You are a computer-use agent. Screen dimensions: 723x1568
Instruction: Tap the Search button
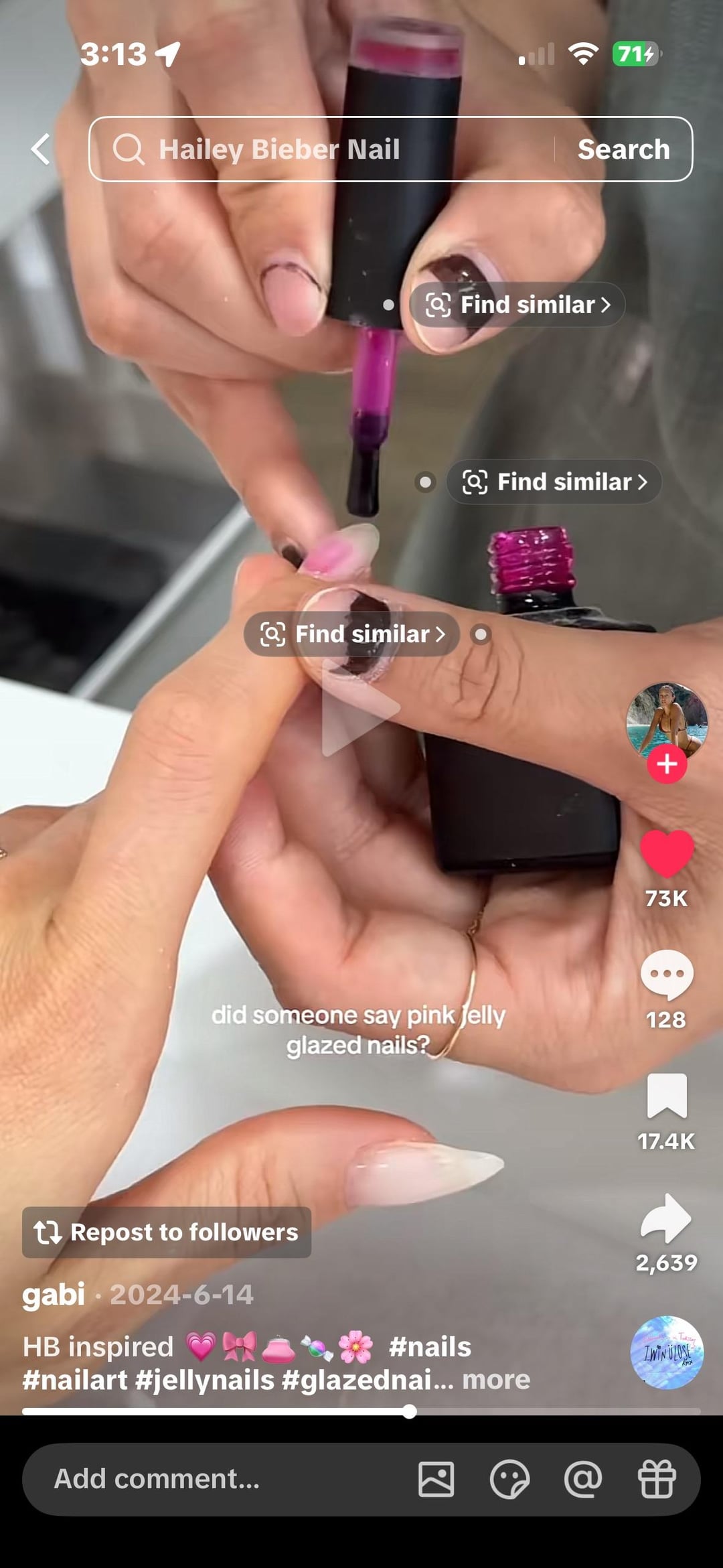click(x=623, y=149)
